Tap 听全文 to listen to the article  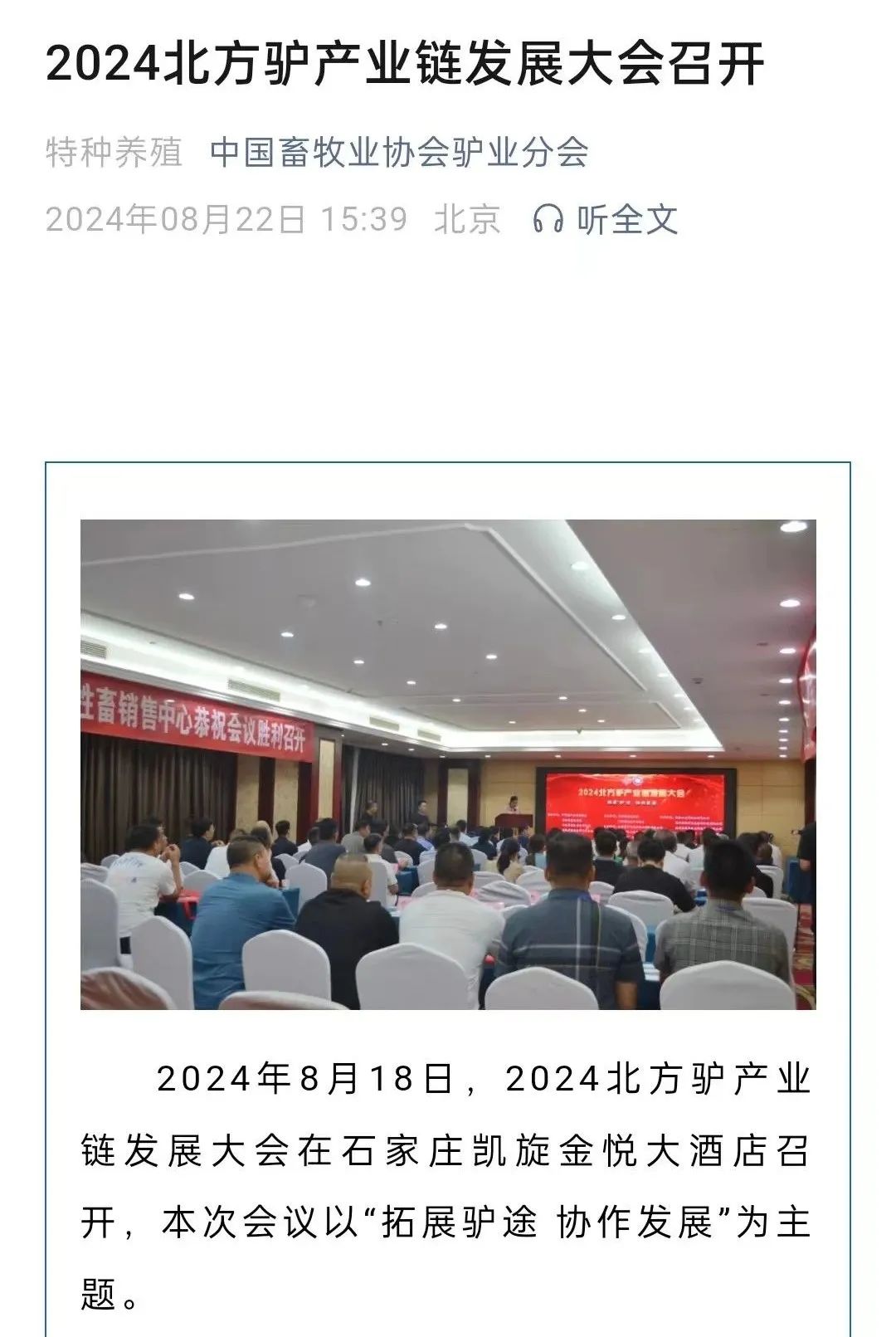(x=606, y=220)
